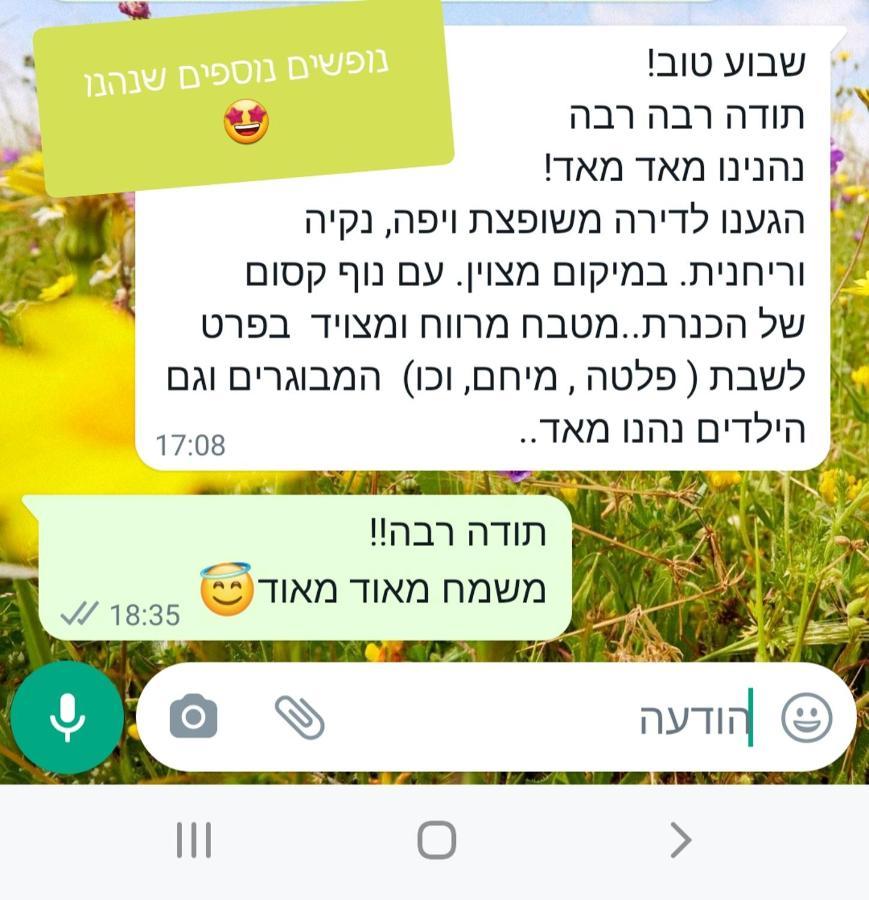The height and width of the screenshot is (900, 869).
Task: Open the camera from the message bar
Action: tap(193, 717)
